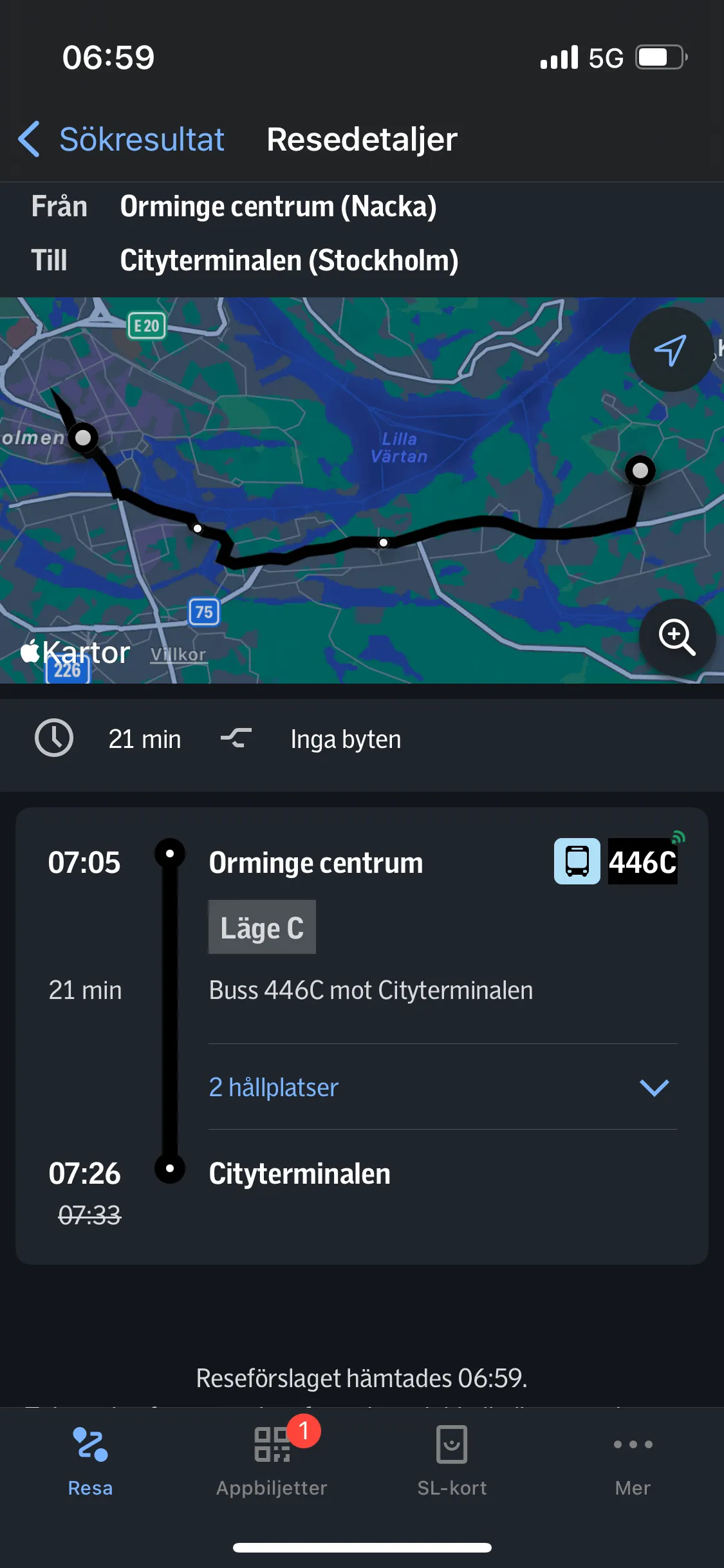Go back to Sökresultat
Viewport: 724px width, 1568px height.
(x=122, y=139)
